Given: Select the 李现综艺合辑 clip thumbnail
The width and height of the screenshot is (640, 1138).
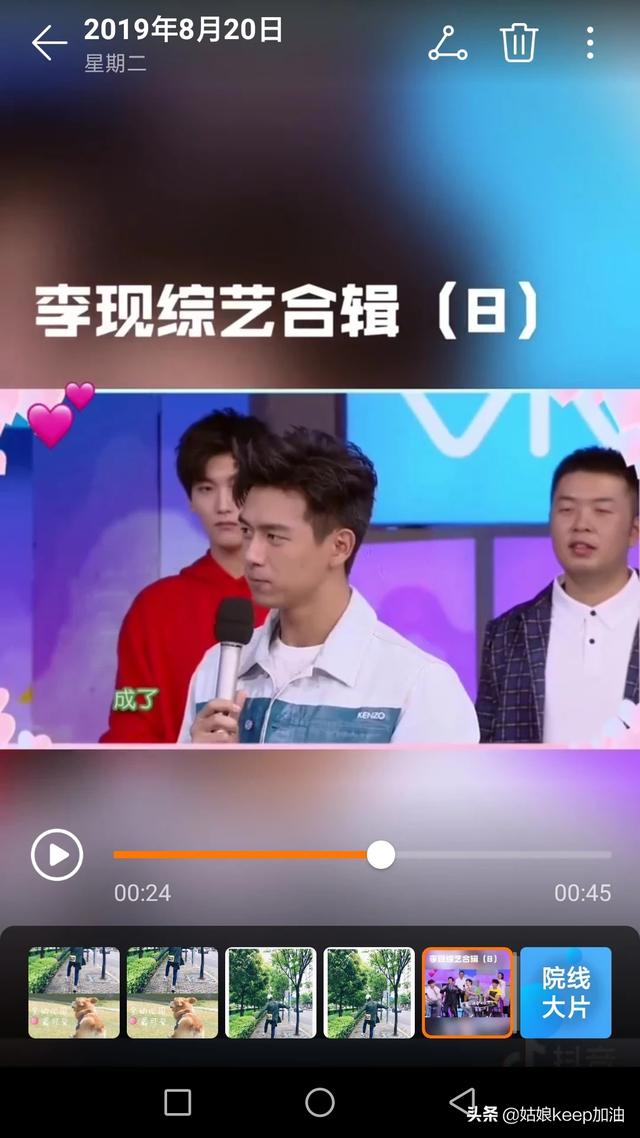Looking at the screenshot, I should 468,992.
